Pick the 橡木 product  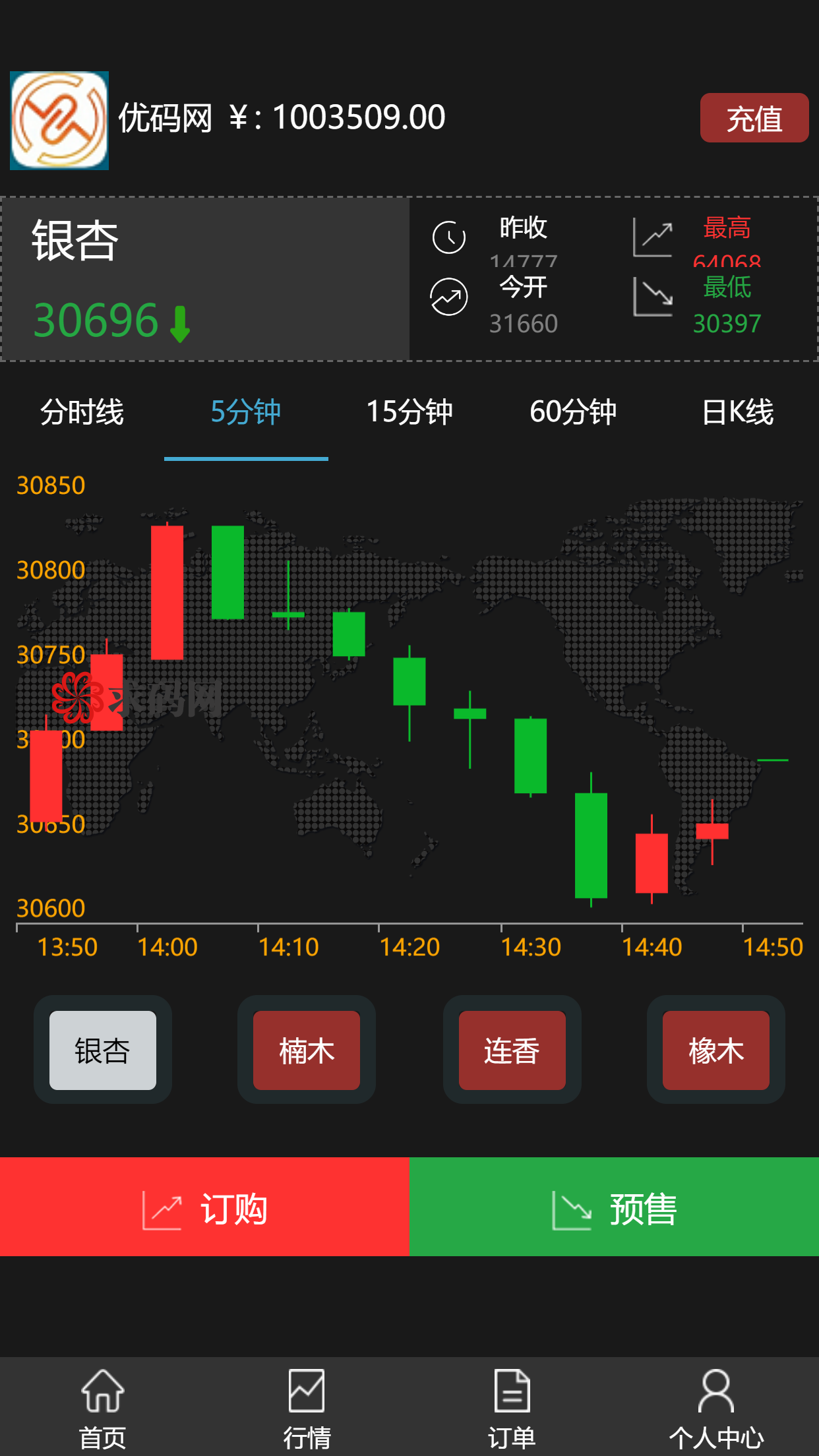point(716,1050)
